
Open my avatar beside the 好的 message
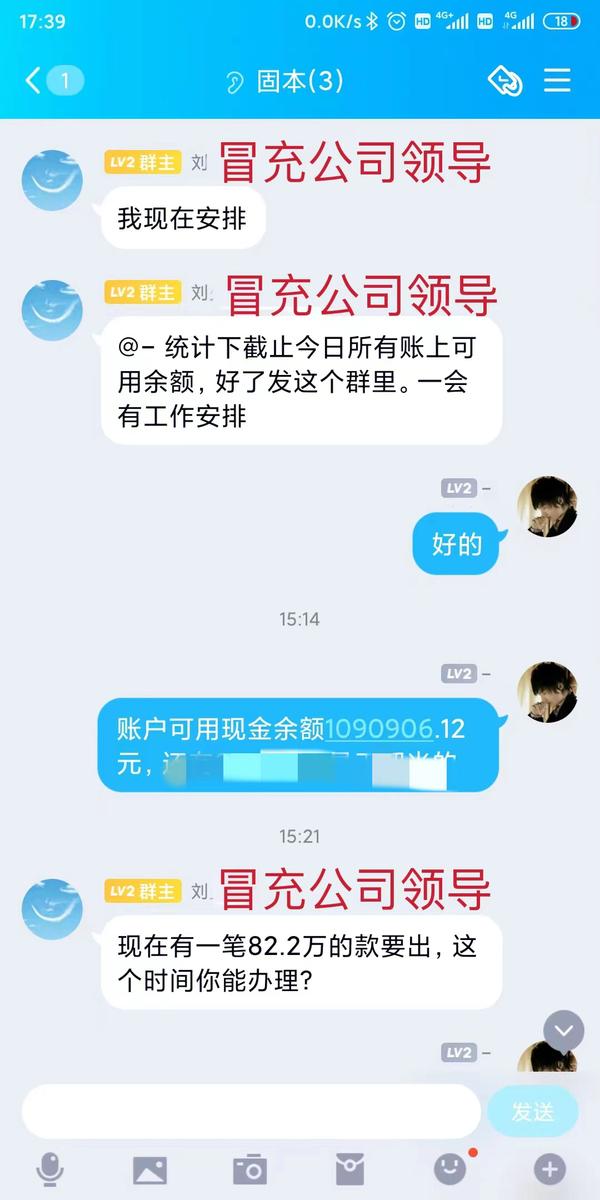(547, 507)
